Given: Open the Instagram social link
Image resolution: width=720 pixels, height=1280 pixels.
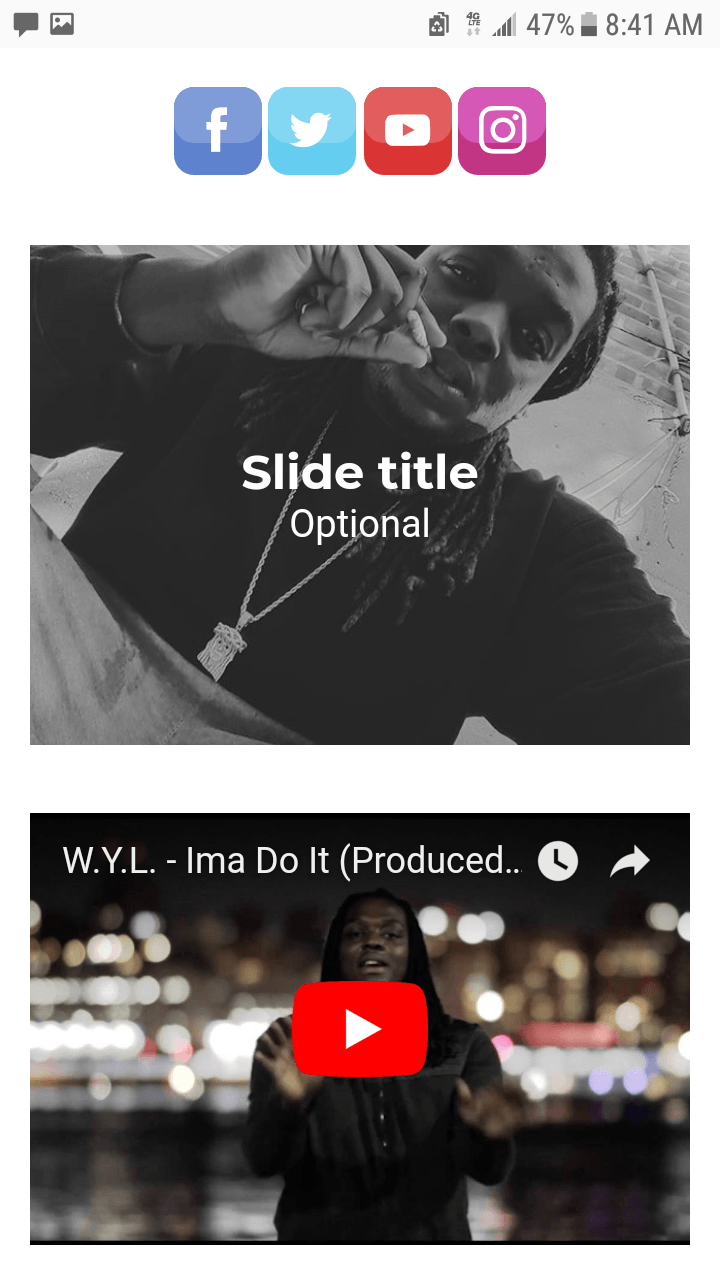Looking at the screenshot, I should coord(502,131).
